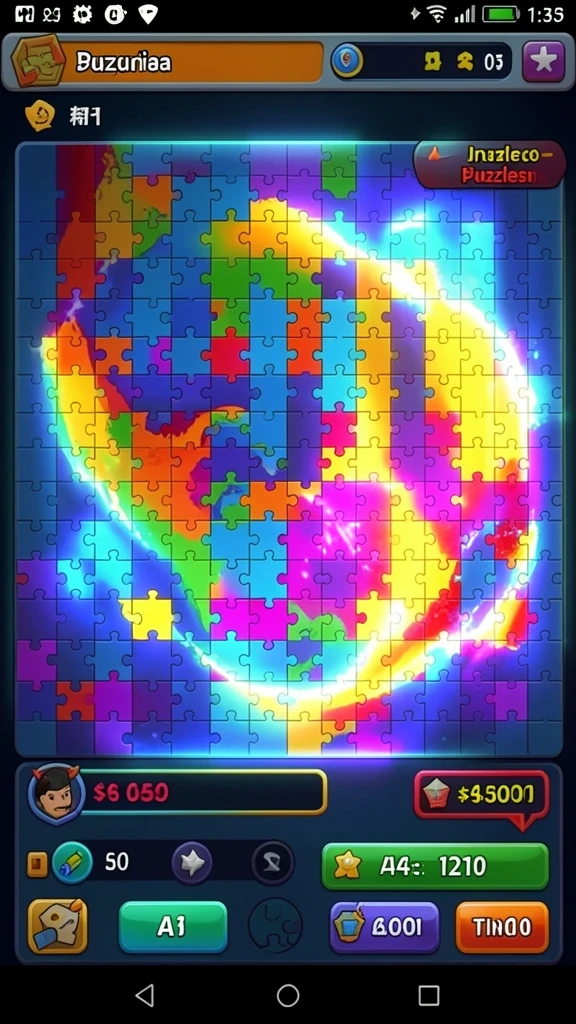The height and width of the screenshot is (1024, 576).
Task: Tap the puzzle piece tool icon
Action: click(57, 926)
